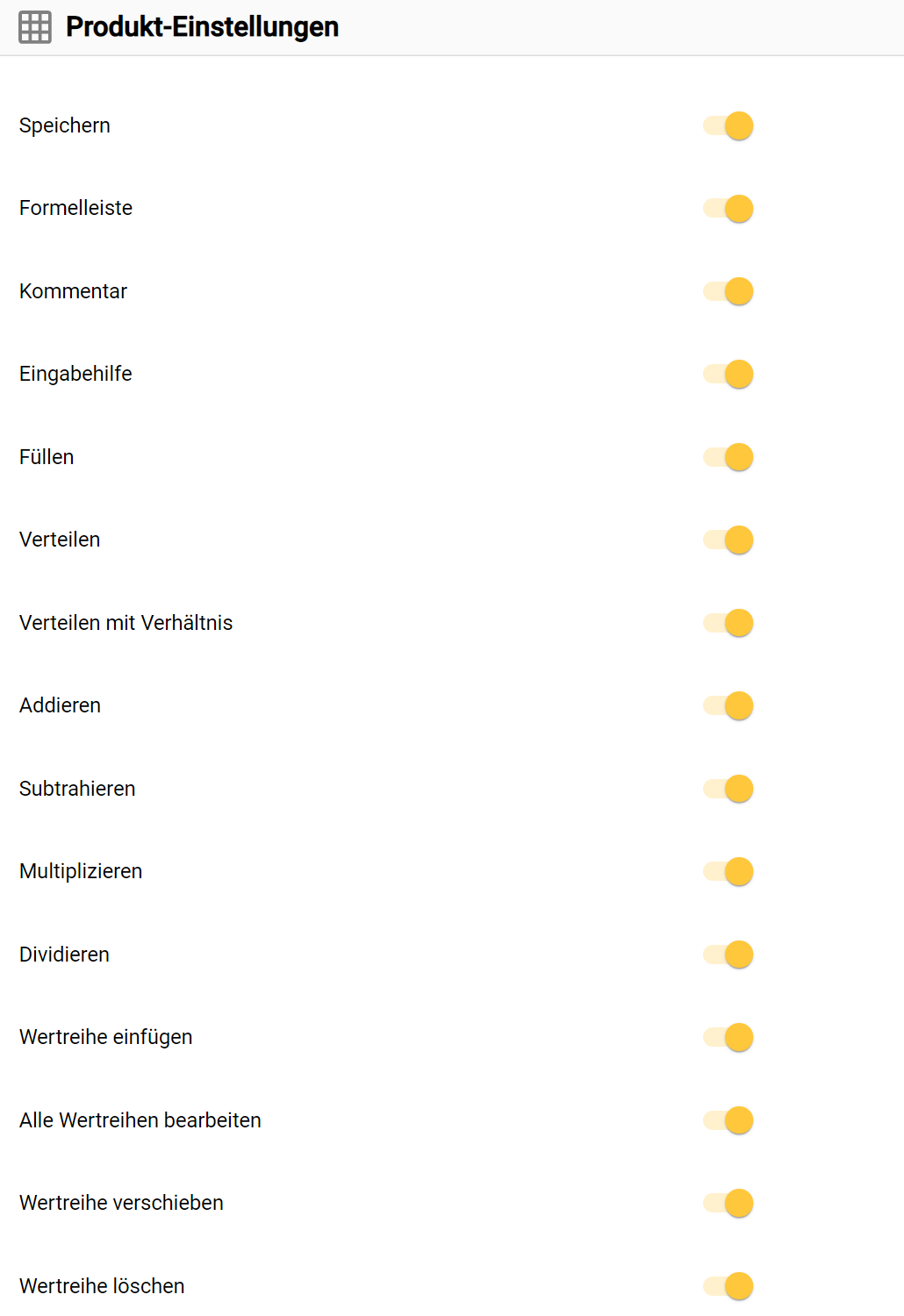This screenshot has width=904, height=1316.
Task: Toggle Wertreihe löschen off
Action: click(728, 1286)
